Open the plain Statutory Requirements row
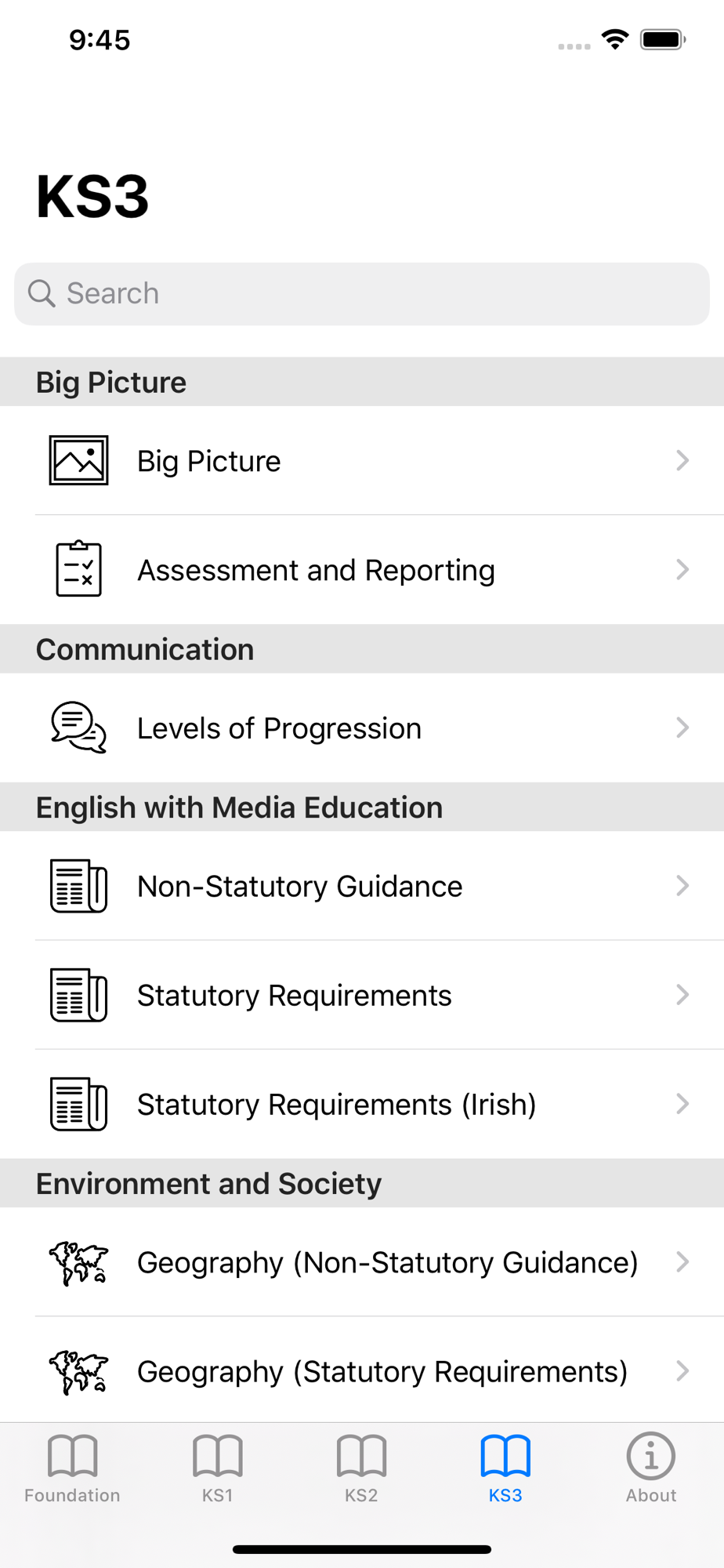The image size is (724, 1568). pyautogui.click(x=362, y=995)
